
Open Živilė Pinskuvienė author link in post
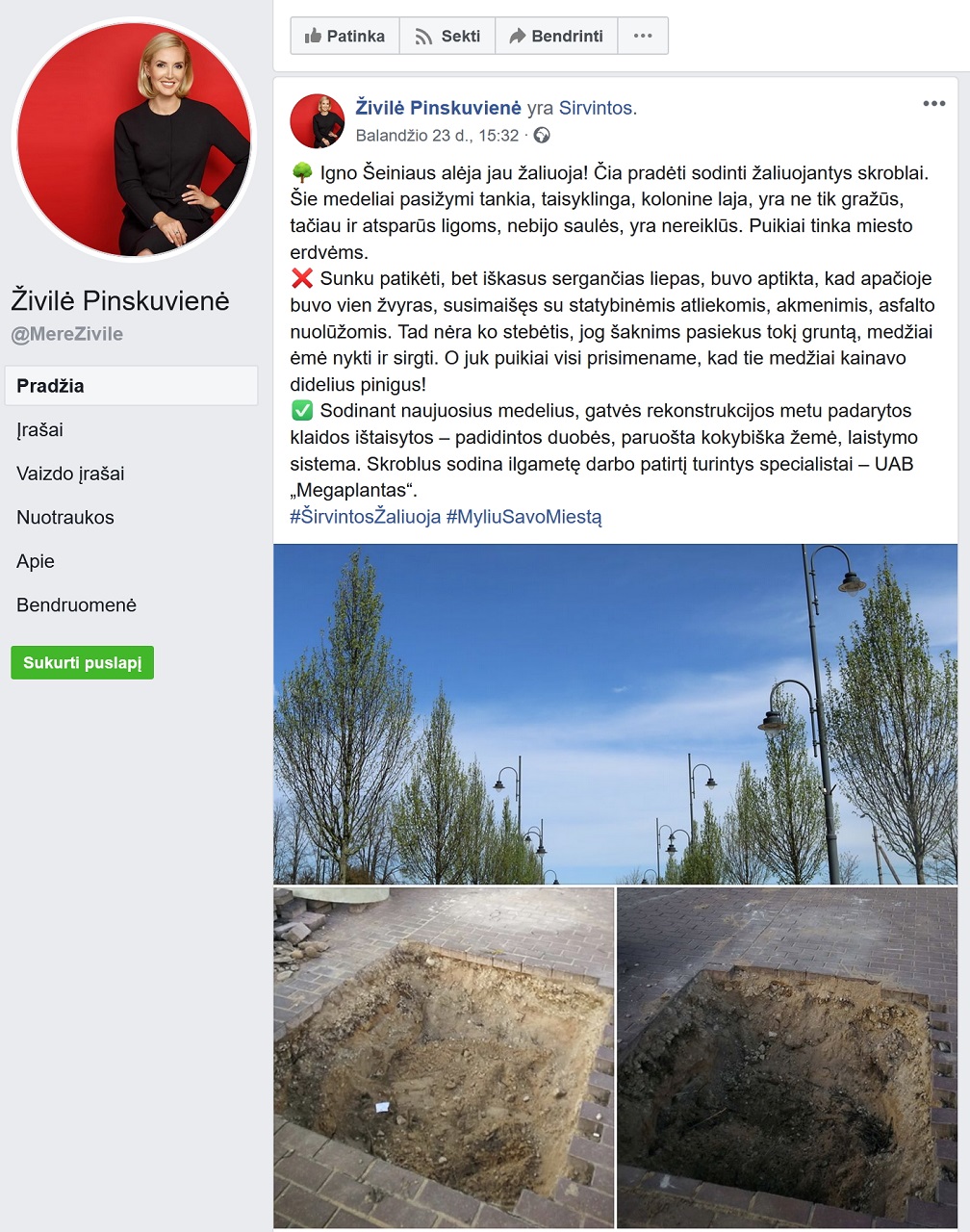[438, 108]
